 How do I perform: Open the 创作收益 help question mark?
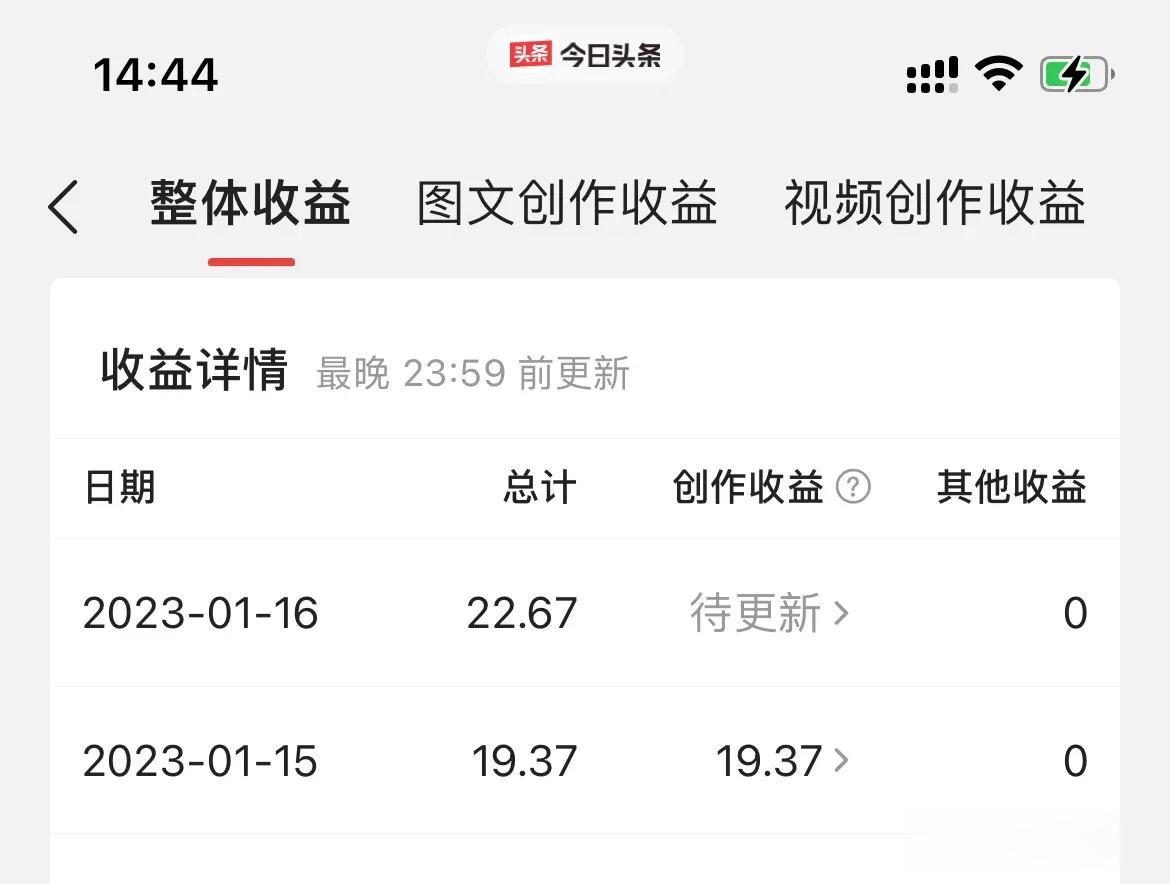tap(853, 488)
